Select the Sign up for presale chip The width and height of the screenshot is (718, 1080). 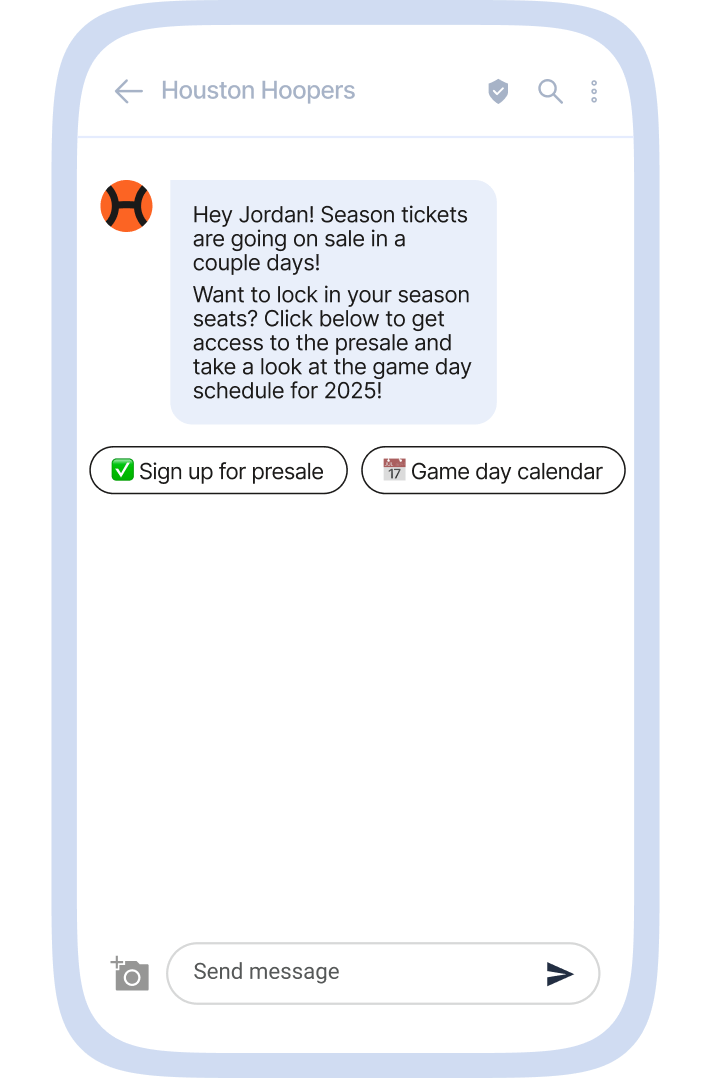[x=218, y=471]
